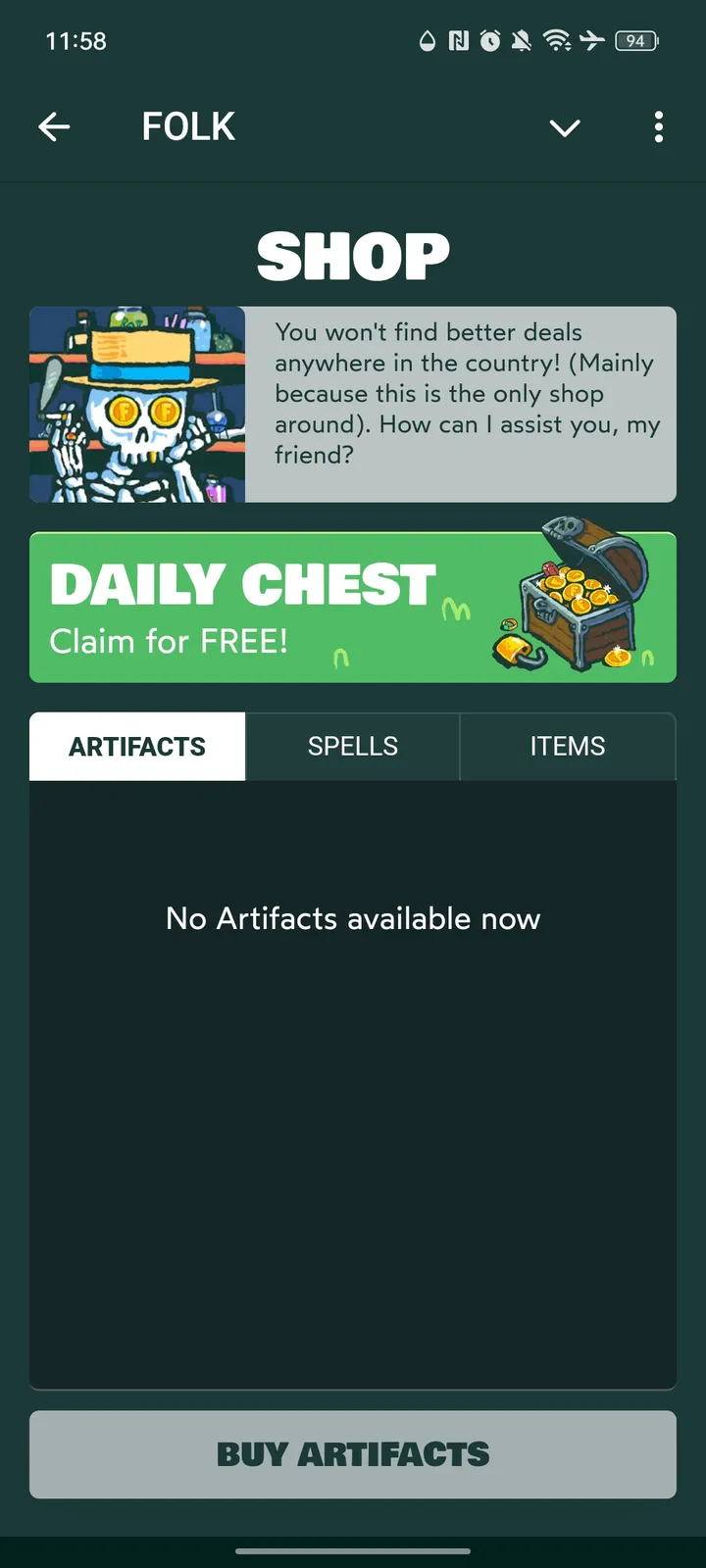Tap the Buy Artifacts button
Screen dimensions: 706x1568
coord(353,1454)
